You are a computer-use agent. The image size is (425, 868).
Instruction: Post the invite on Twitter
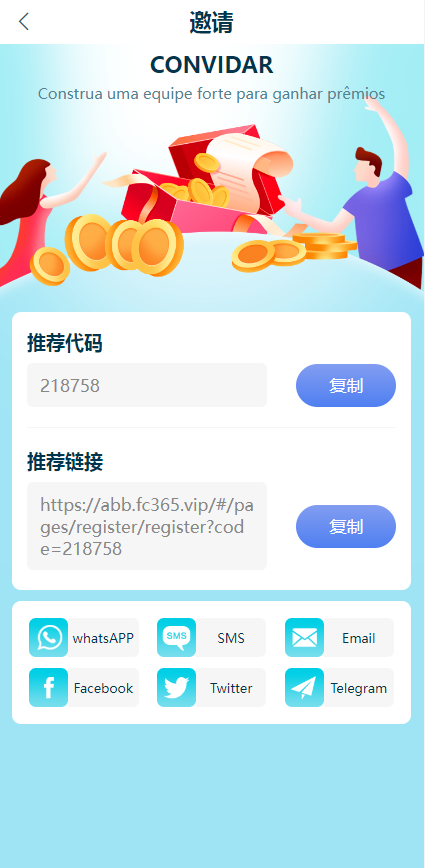(x=211, y=688)
